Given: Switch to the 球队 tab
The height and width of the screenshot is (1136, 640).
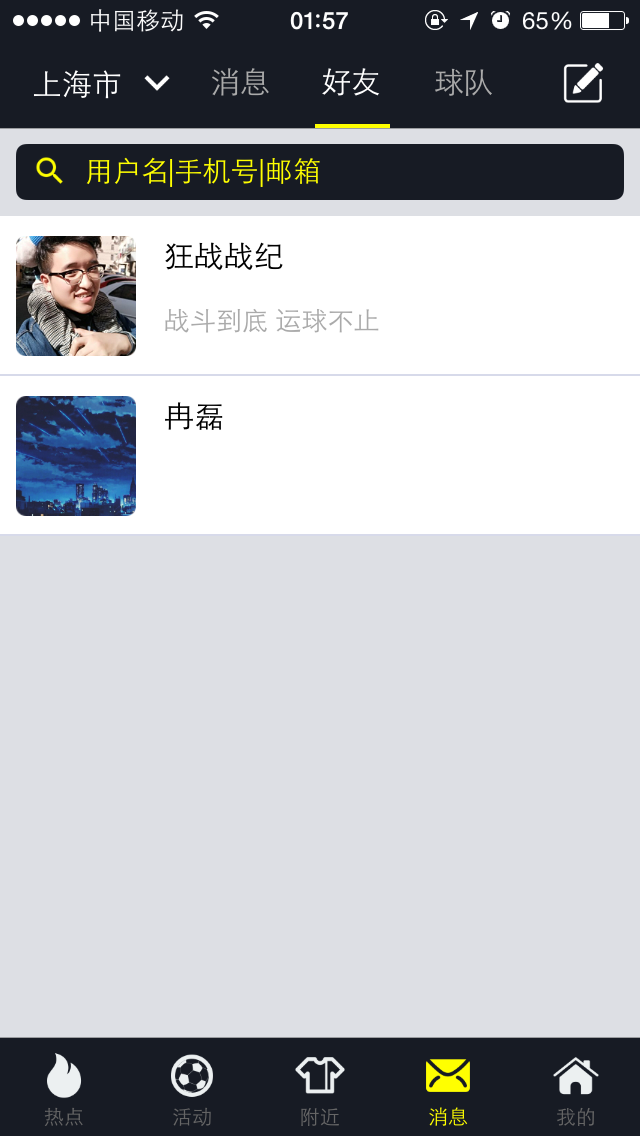Looking at the screenshot, I should pos(463,83).
